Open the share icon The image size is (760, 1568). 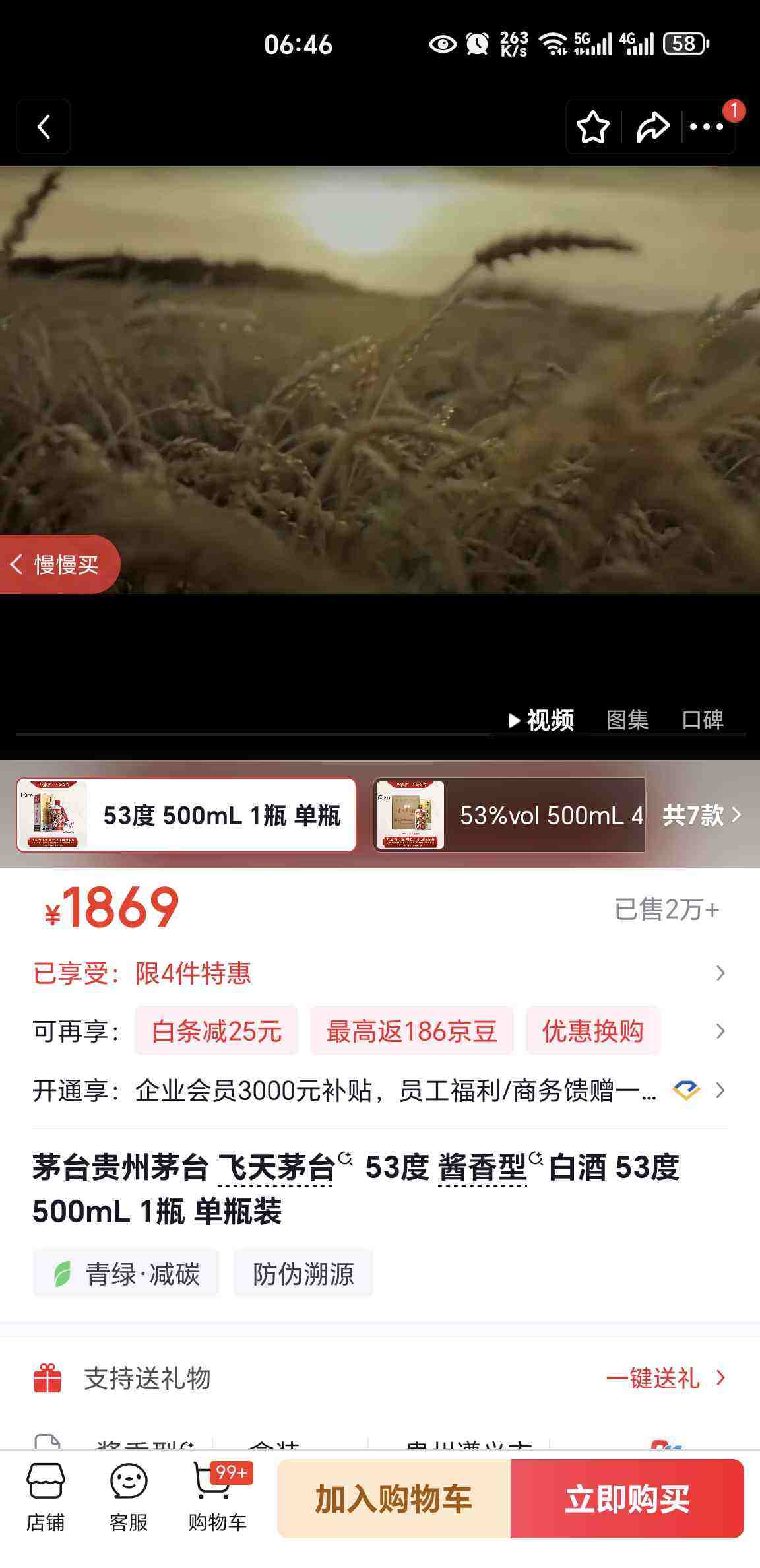tap(652, 127)
